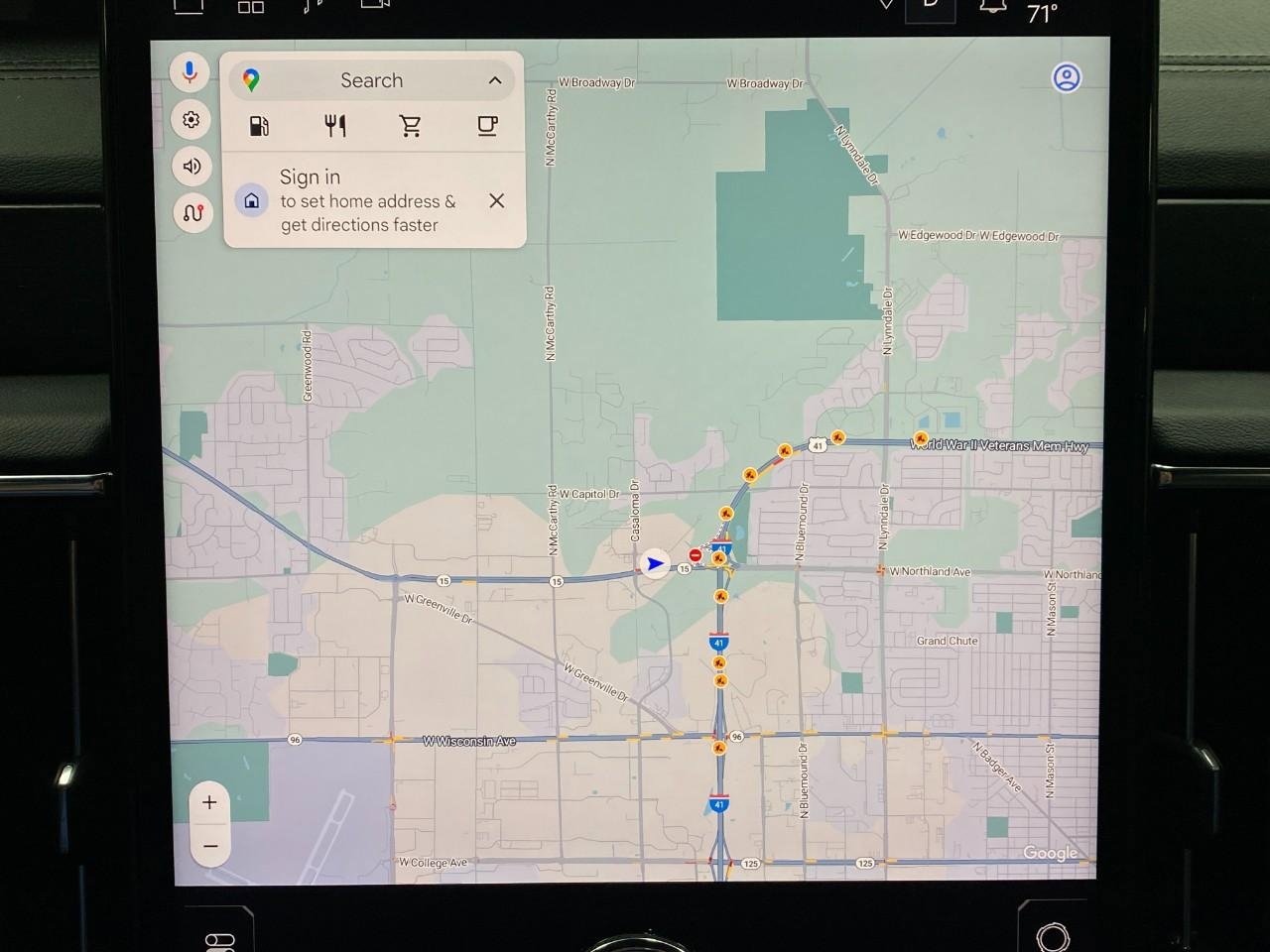Image resolution: width=1270 pixels, height=952 pixels.
Task: Toggle the navigation sound icon
Action: [x=191, y=166]
